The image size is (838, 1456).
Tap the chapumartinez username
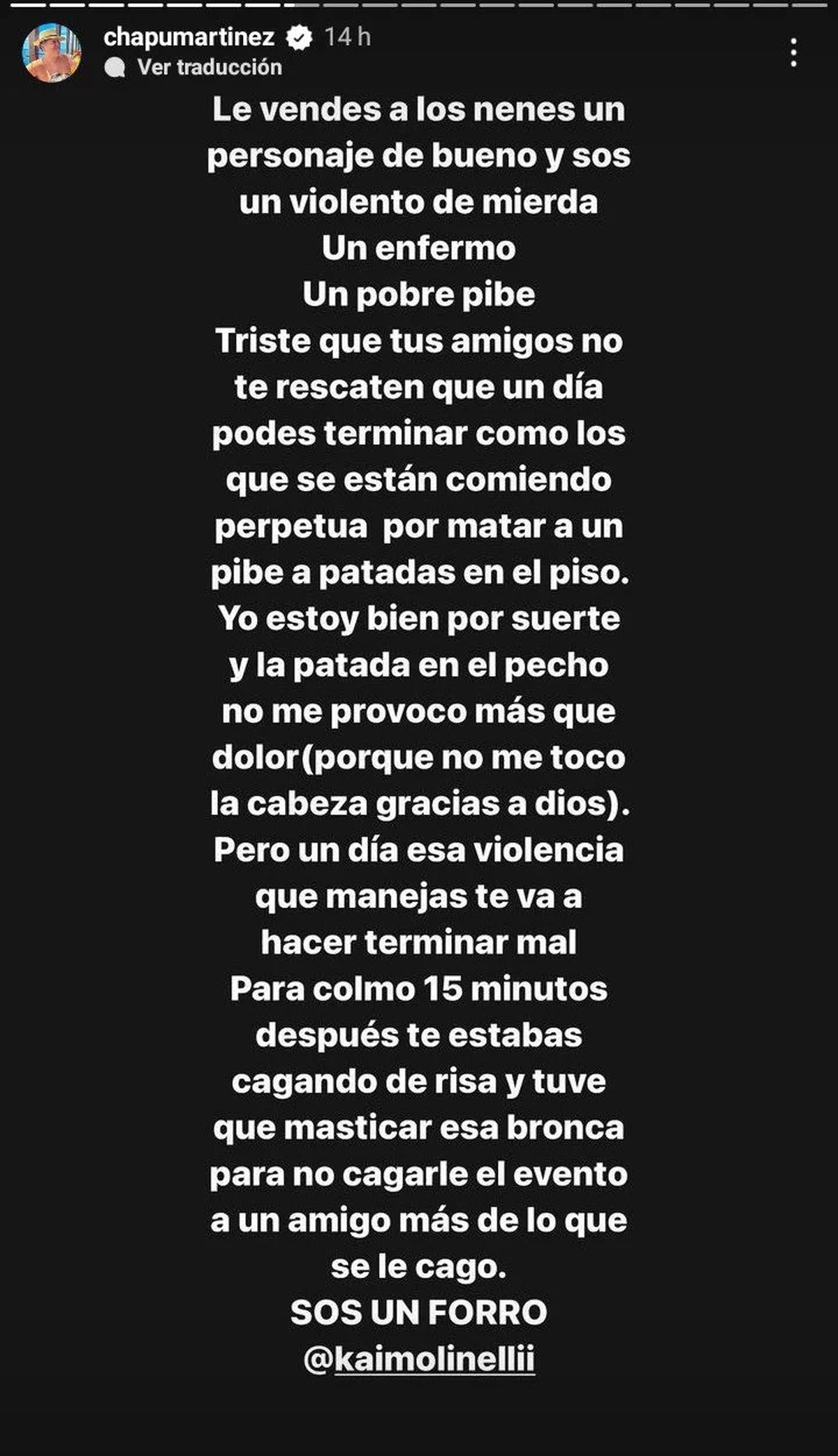[189, 37]
